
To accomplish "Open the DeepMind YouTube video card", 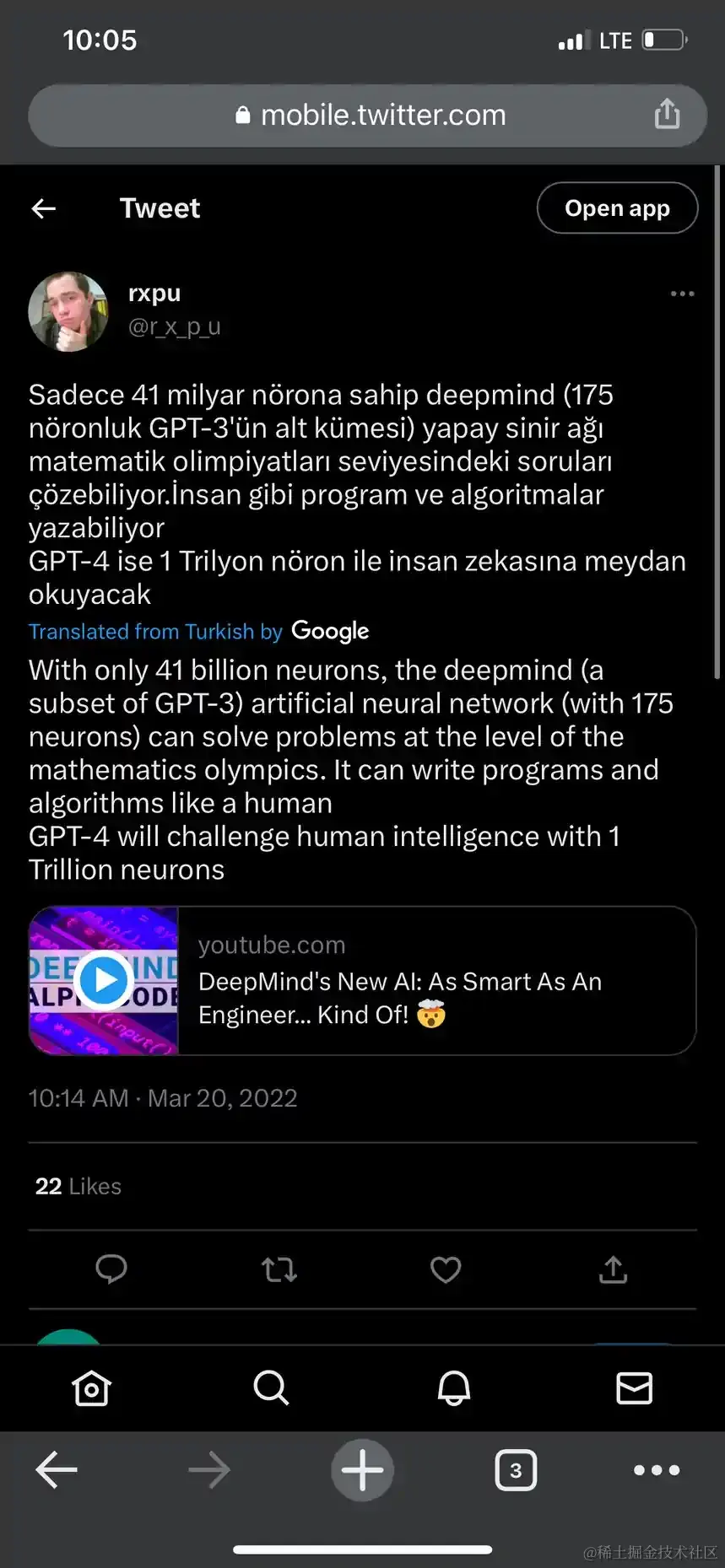I will click(x=362, y=980).
